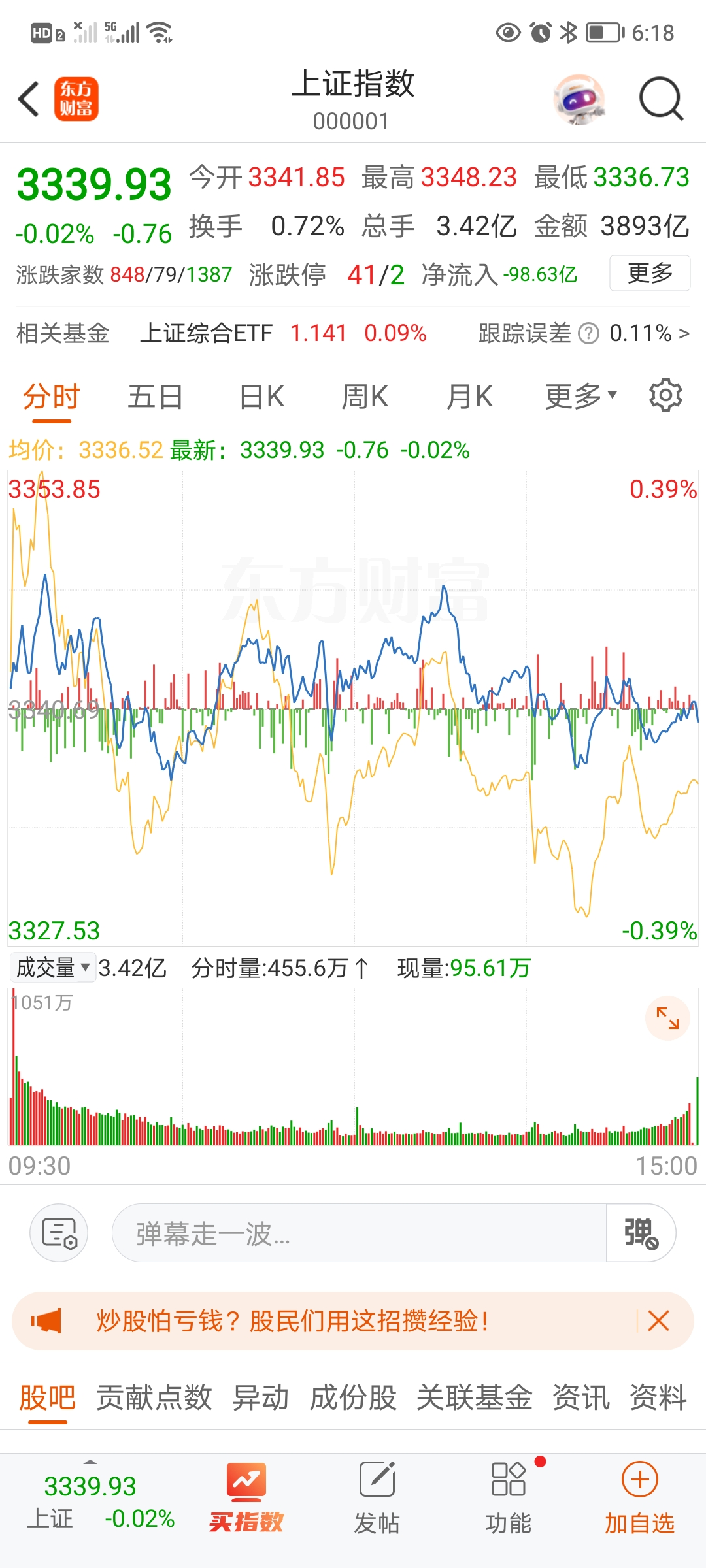
Task: Open the robot assistant avatar
Action: tap(579, 99)
